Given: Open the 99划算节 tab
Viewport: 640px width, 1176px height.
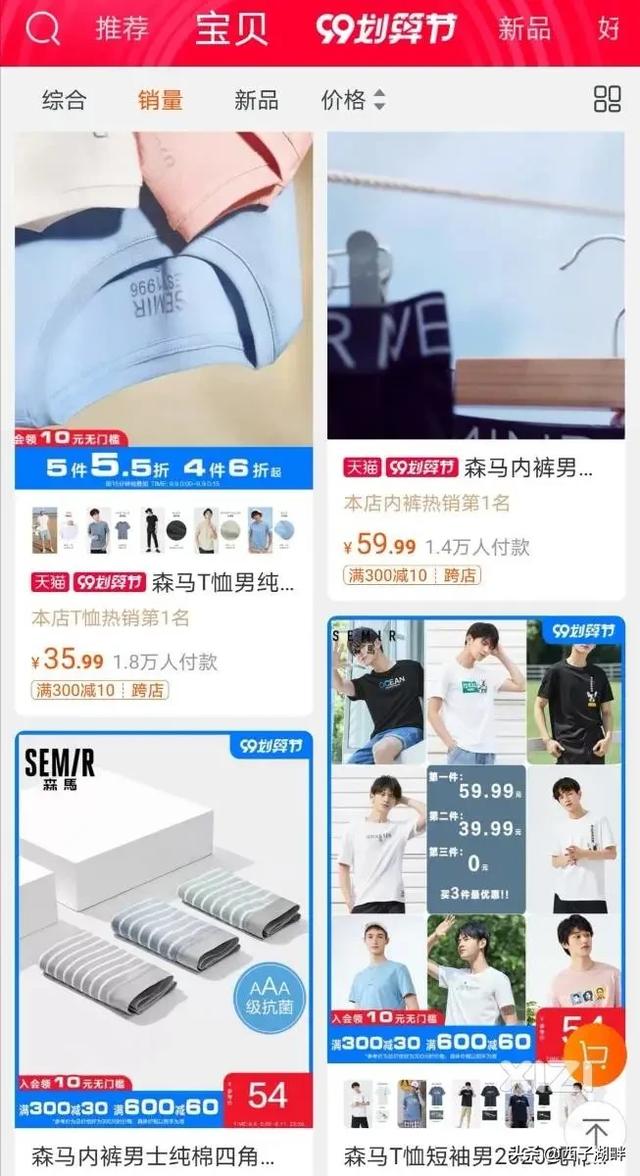Looking at the screenshot, I should point(388,29).
